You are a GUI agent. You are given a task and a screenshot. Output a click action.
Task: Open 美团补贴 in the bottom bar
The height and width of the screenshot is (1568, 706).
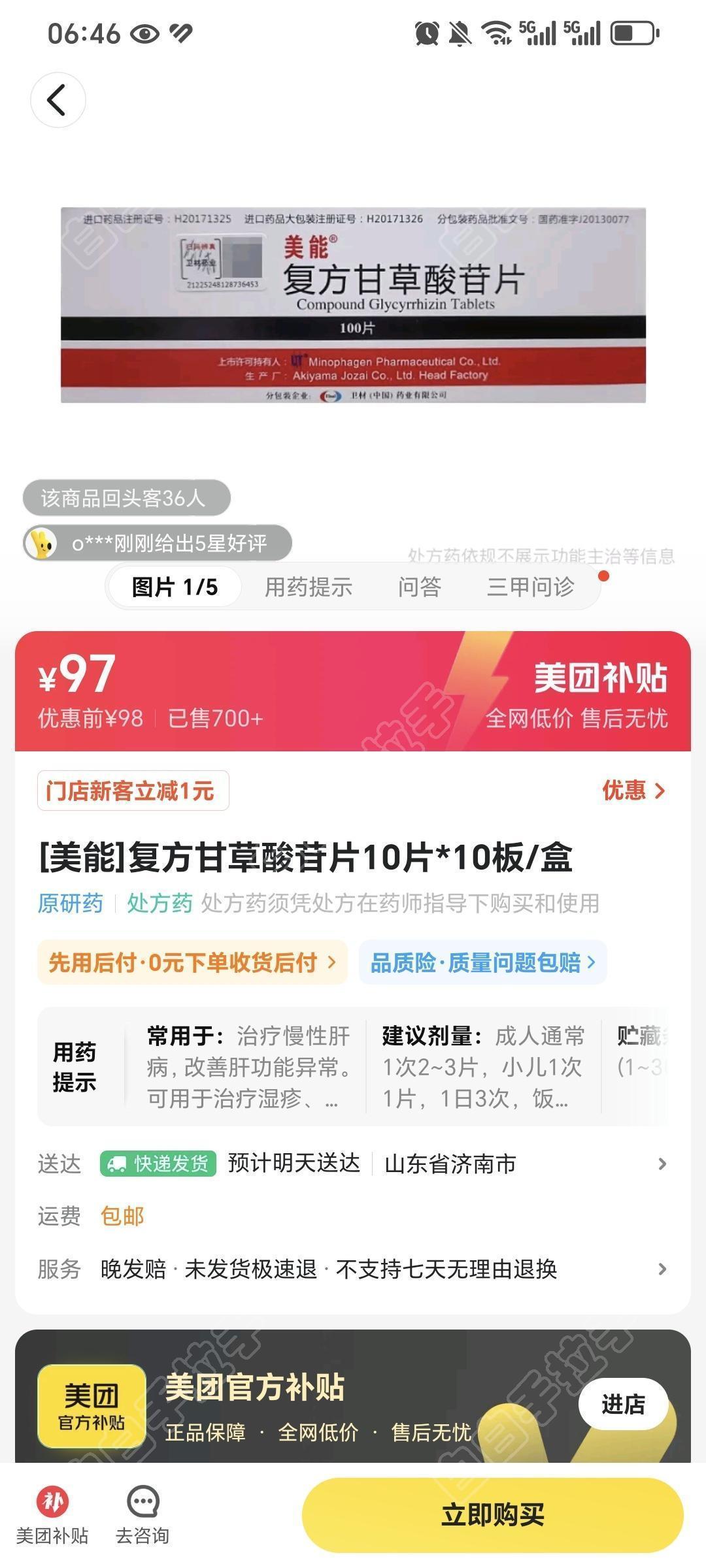click(x=52, y=1516)
